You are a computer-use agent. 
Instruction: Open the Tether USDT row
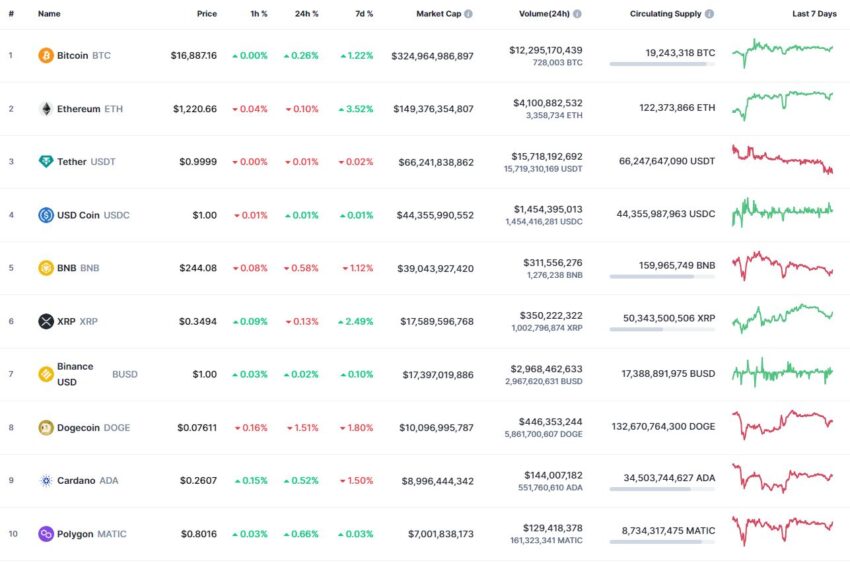71,162
